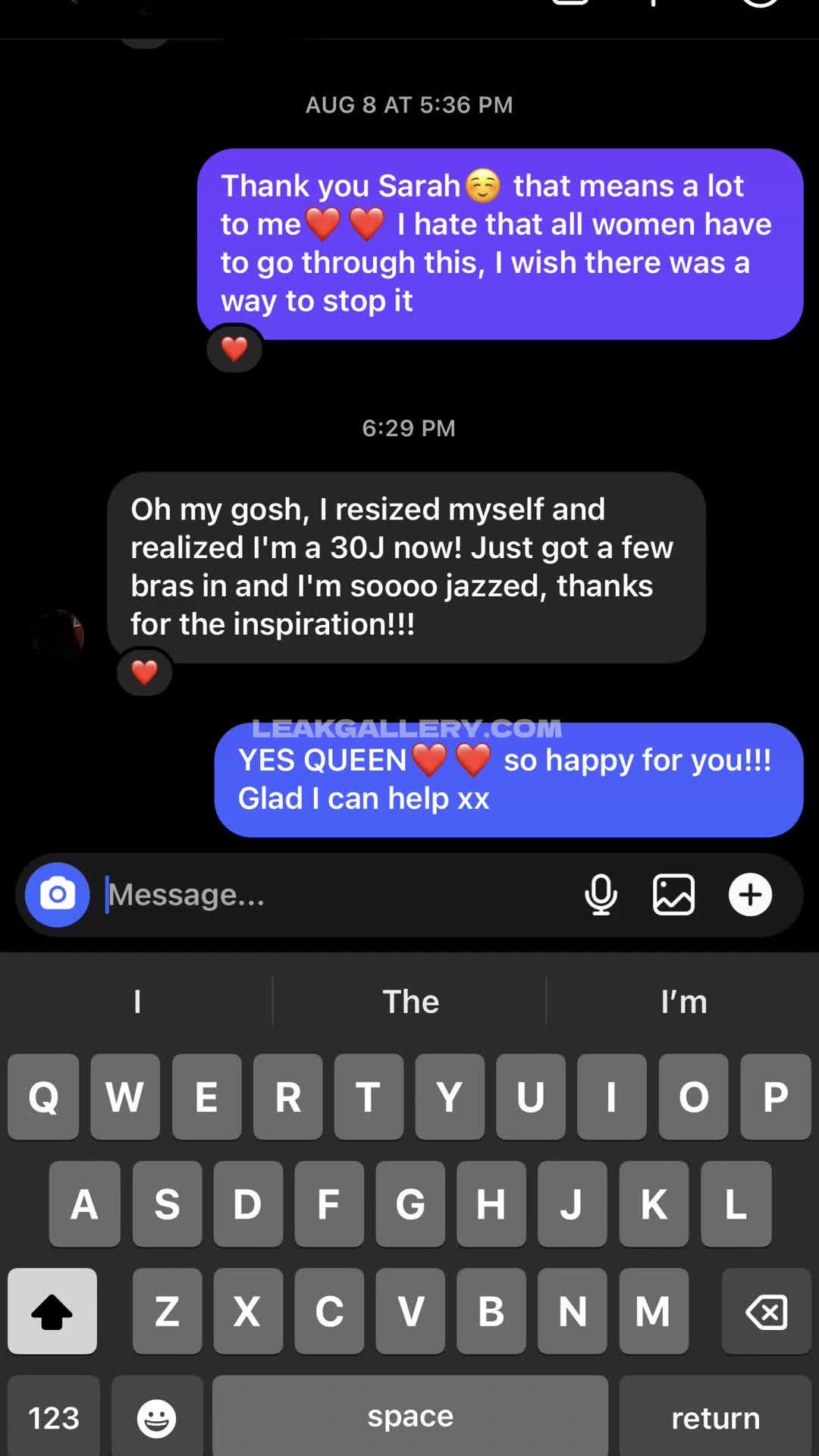Tap the heart reaction under the 30J message
819x1456 pixels.
pos(145,672)
